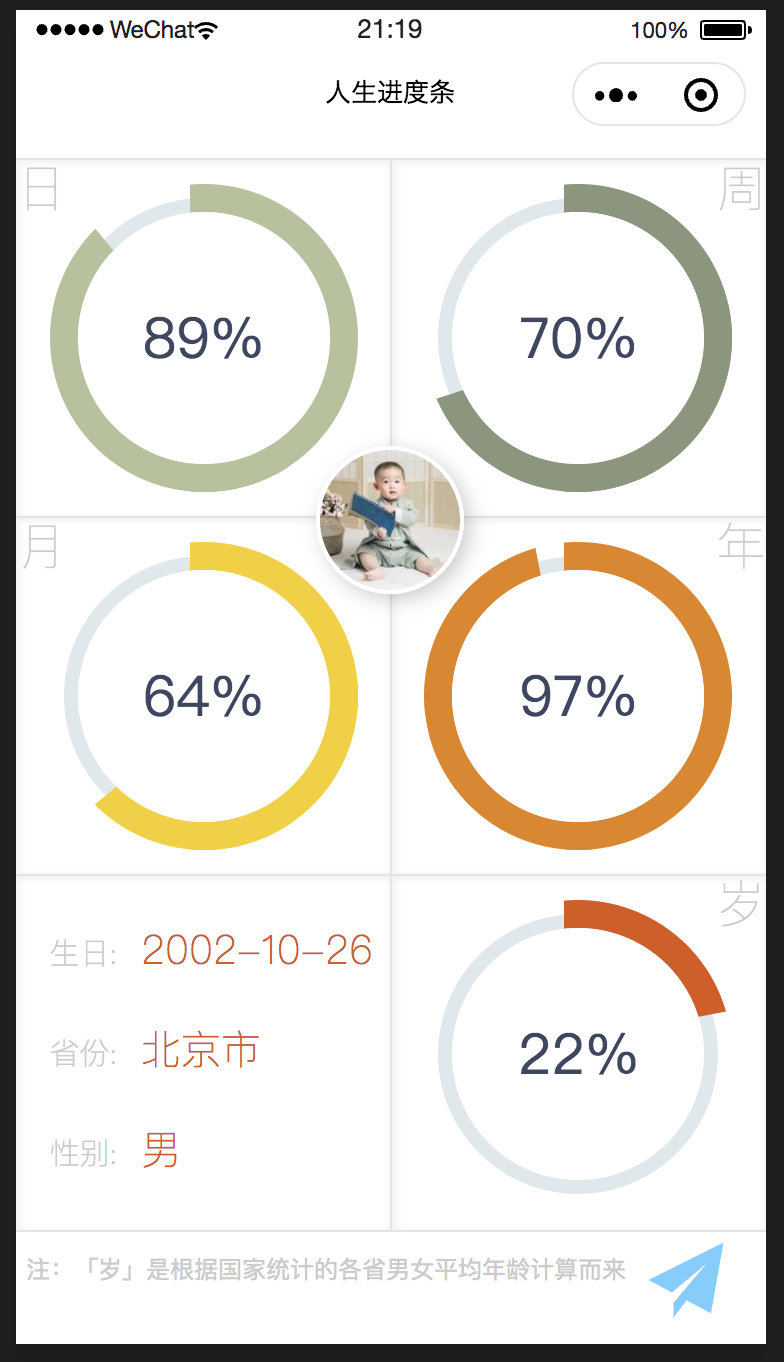Change the province 北京市
Image resolution: width=784 pixels, height=1362 pixels.
pos(201,1051)
